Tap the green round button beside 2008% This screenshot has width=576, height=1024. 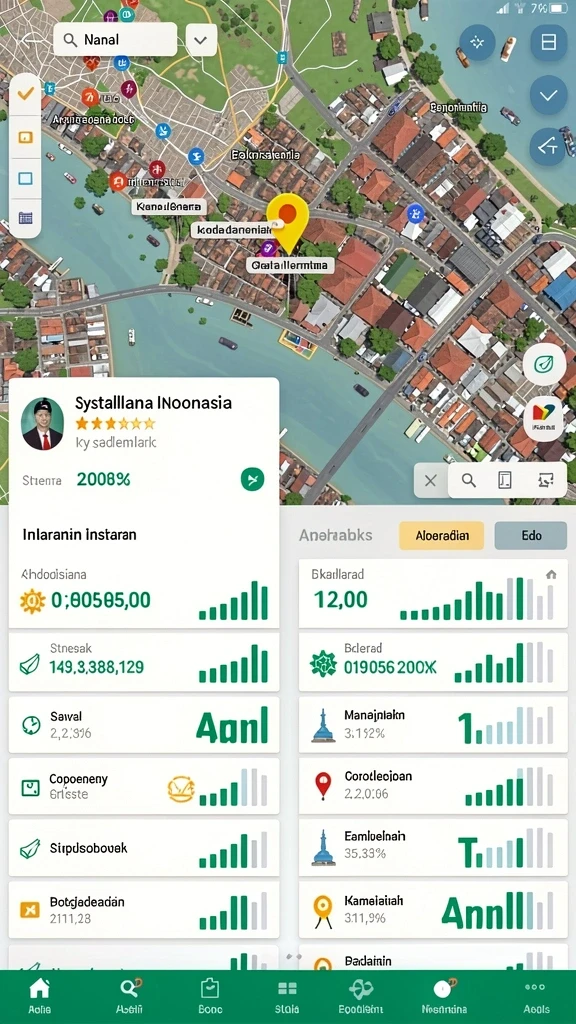(x=253, y=479)
